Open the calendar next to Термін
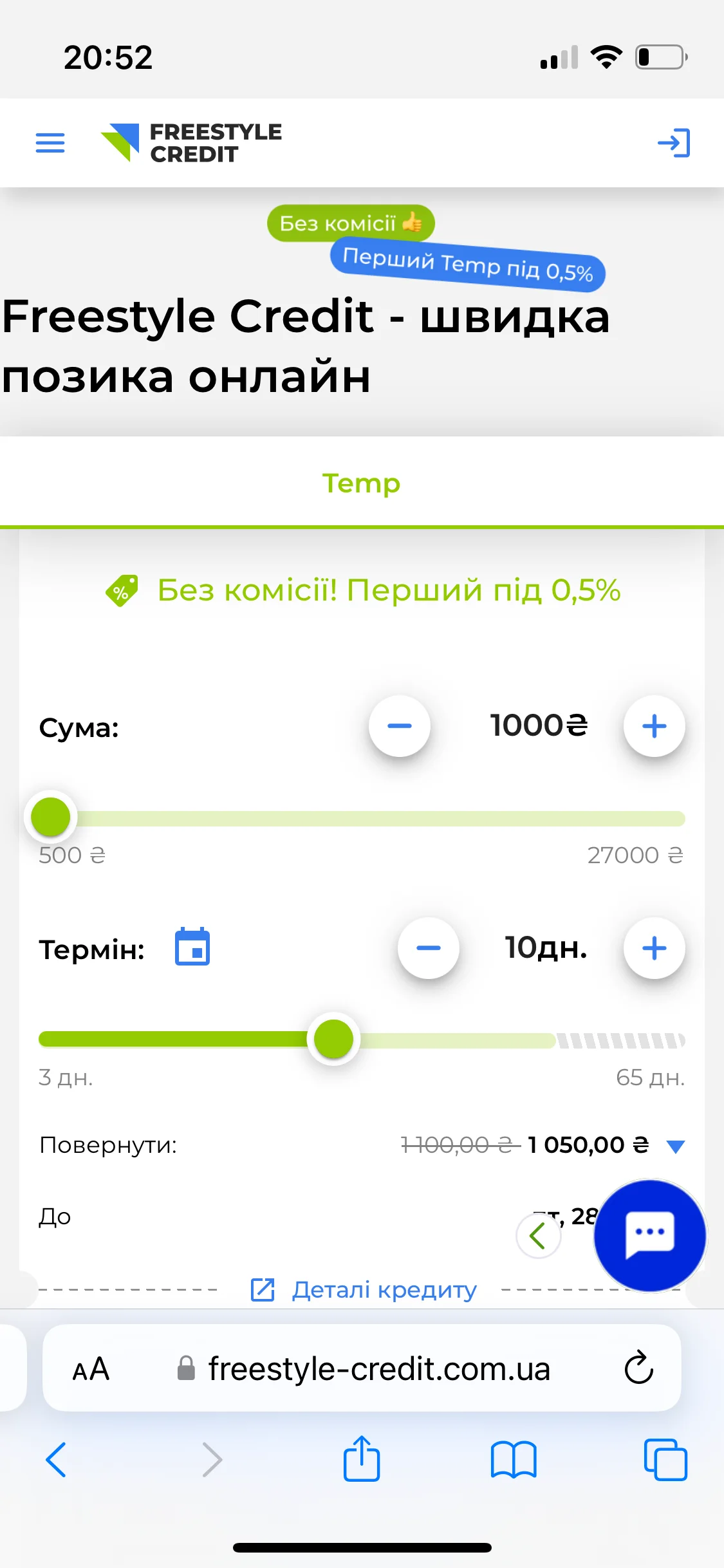Screen dimensions: 724x1568 pyautogui.click(x=192, y=947)
